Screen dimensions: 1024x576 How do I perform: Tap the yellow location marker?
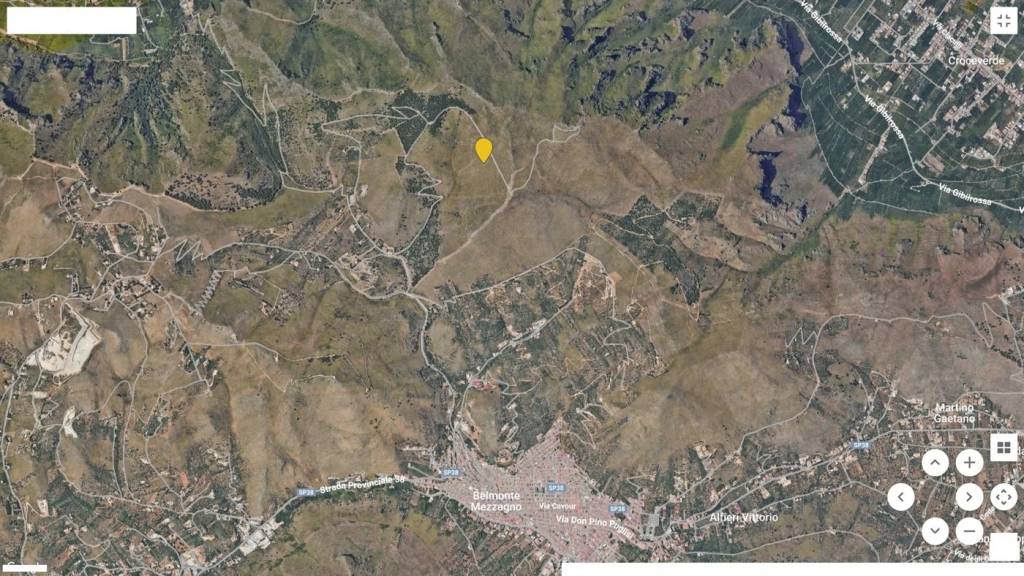click(483, 149)
